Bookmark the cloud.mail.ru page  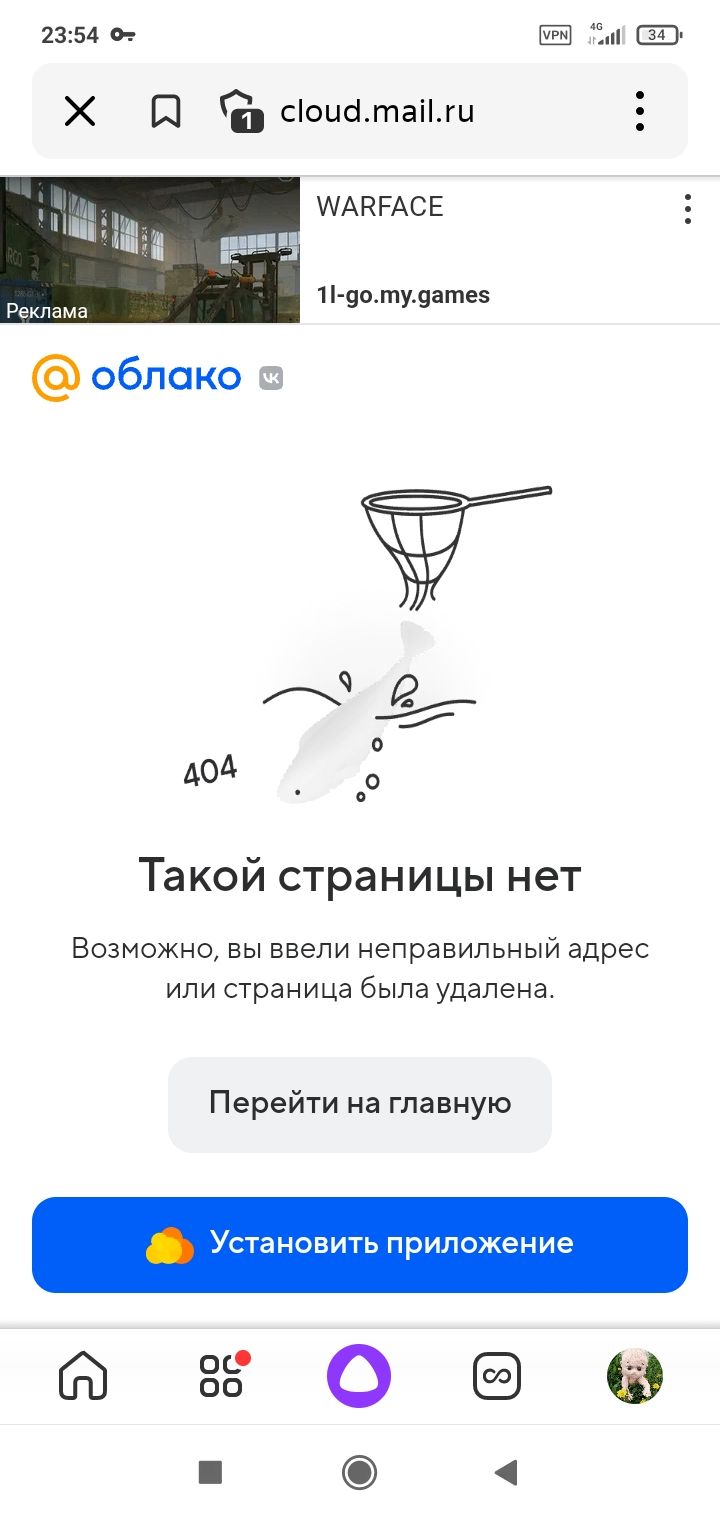point(166,111)
